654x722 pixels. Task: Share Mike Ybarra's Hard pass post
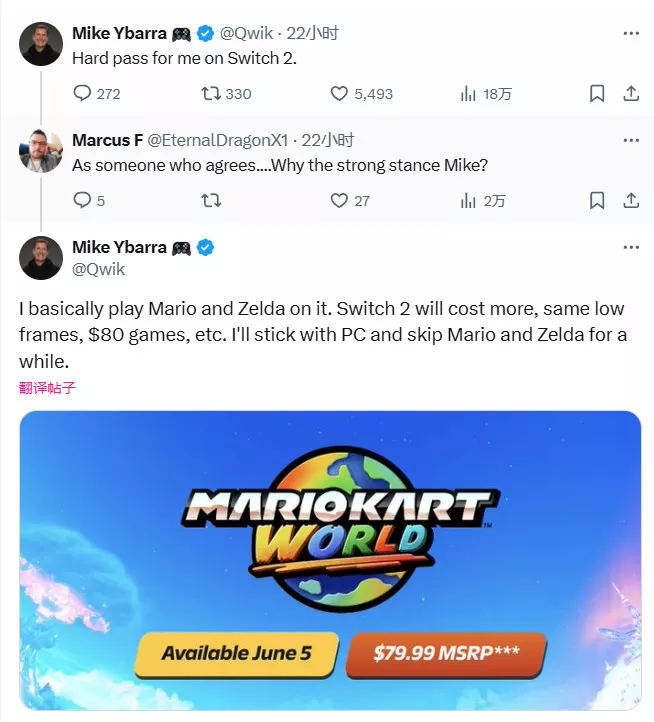tap(631, 93)
